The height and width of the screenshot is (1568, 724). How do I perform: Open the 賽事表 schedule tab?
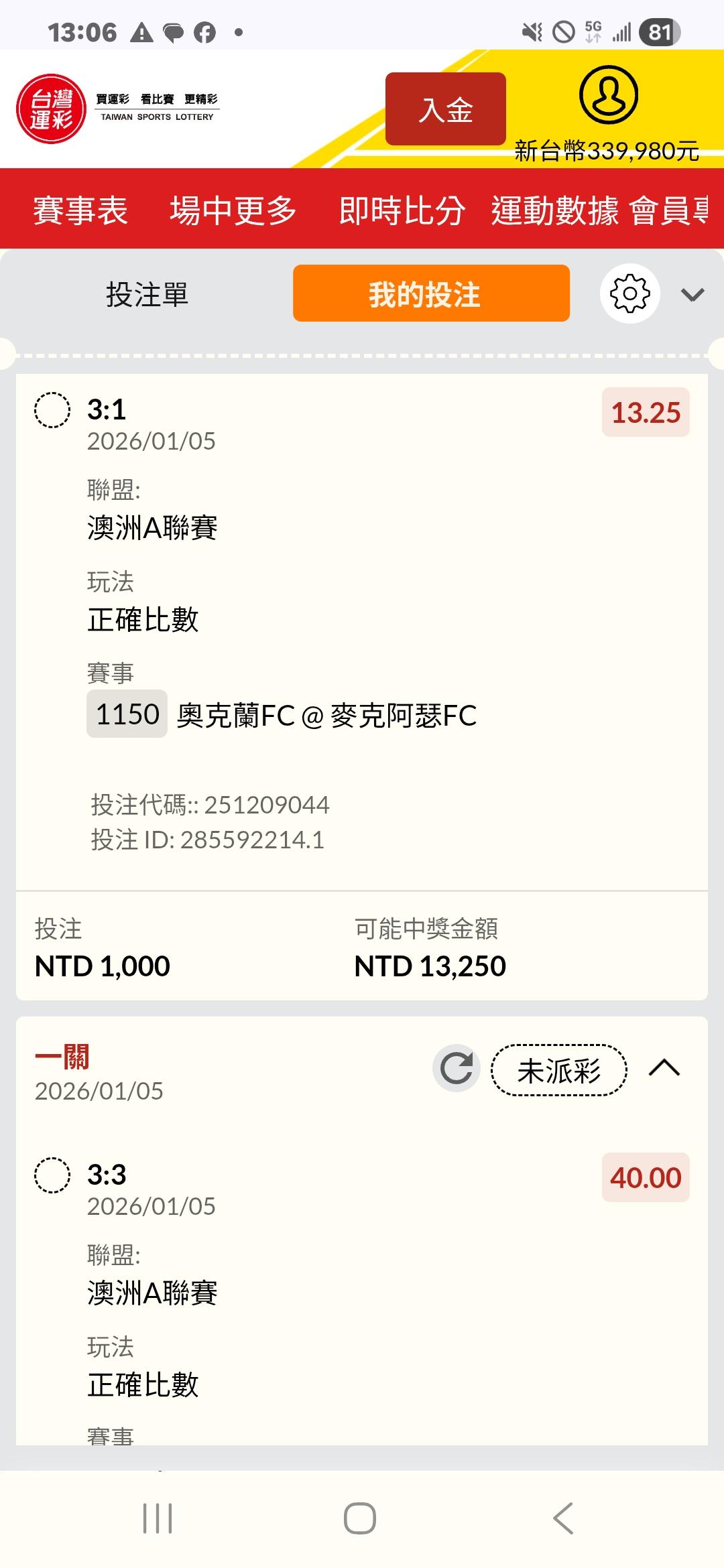point(80,210)
